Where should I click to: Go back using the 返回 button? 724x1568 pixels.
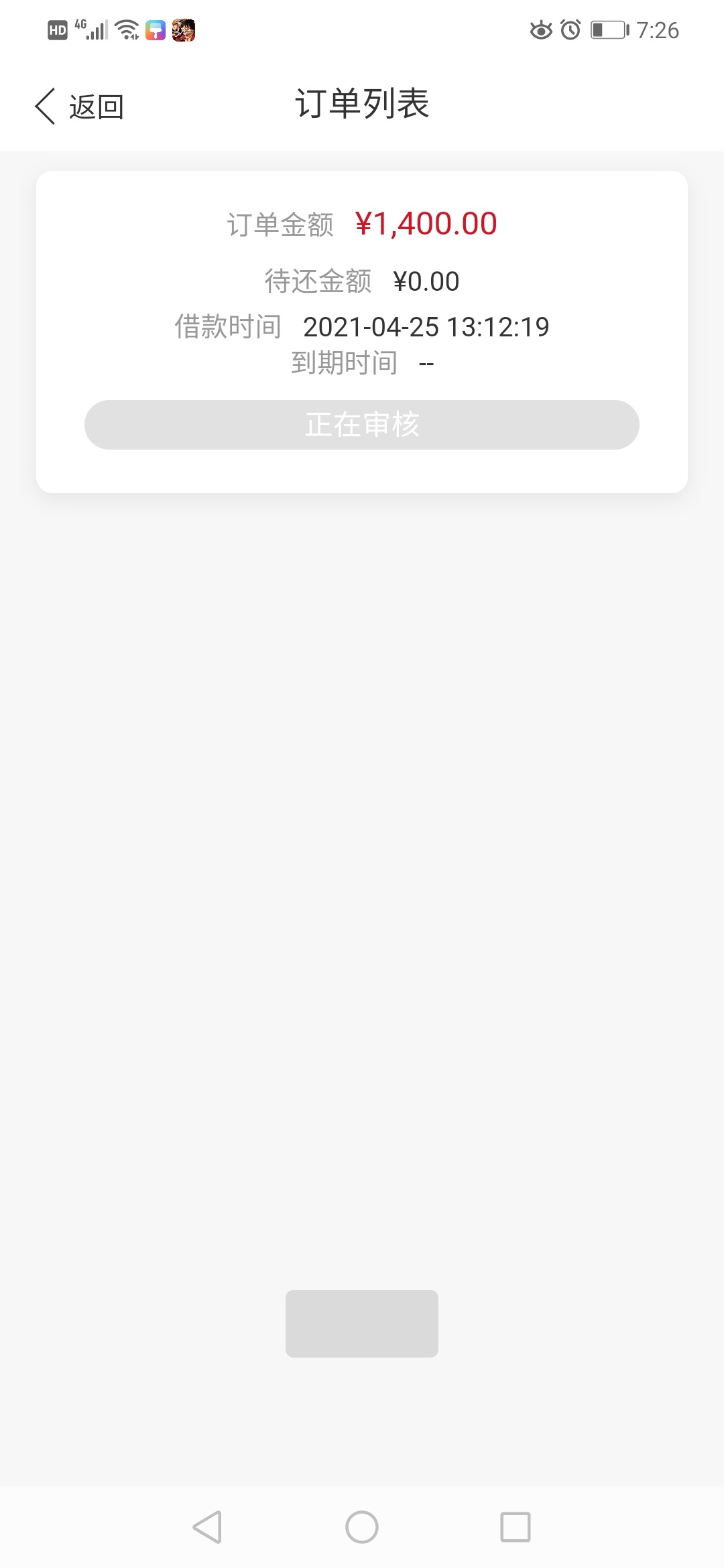[x=79, y=107]
